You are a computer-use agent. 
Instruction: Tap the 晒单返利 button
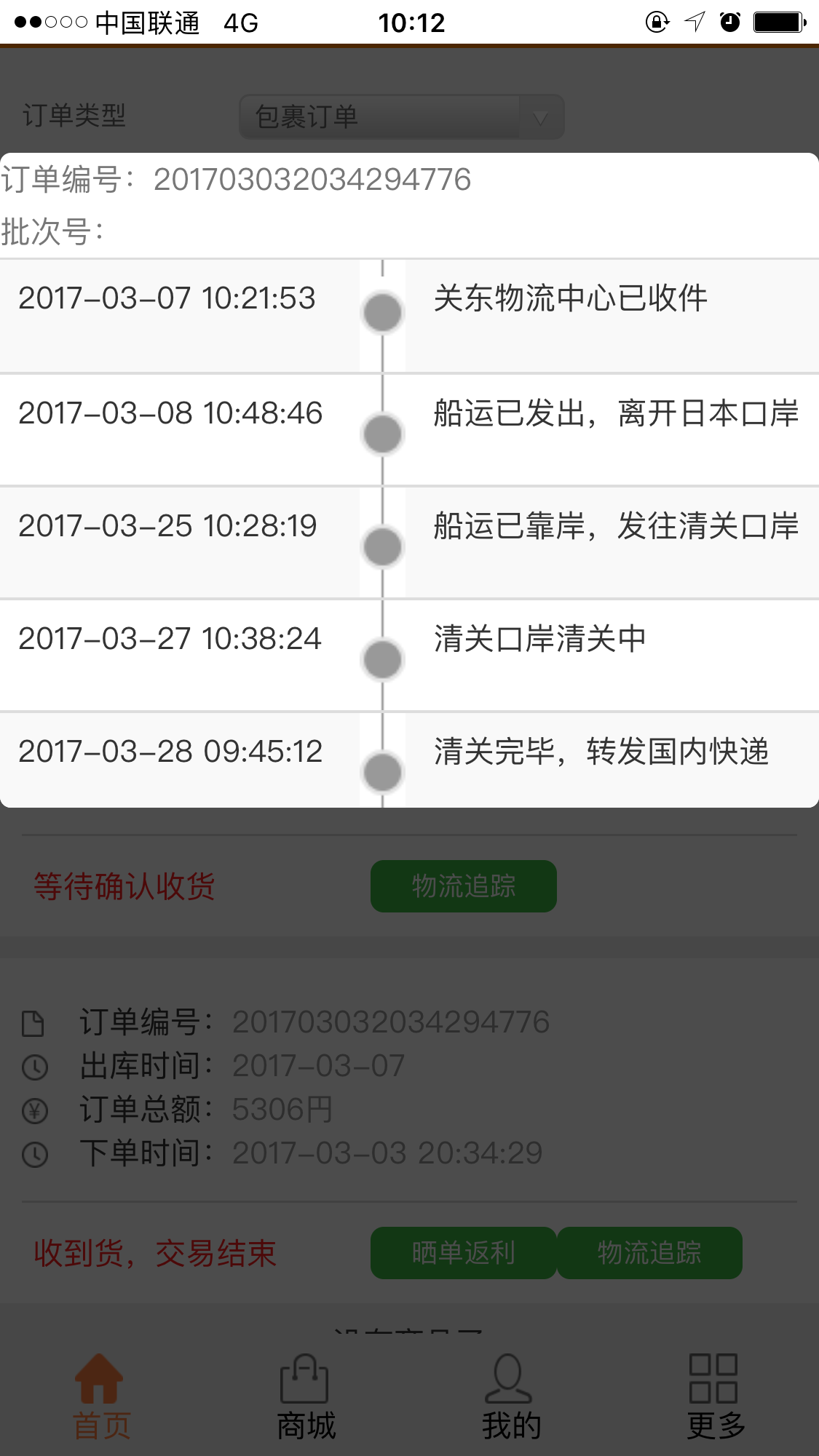click(x=464, y=1253)
